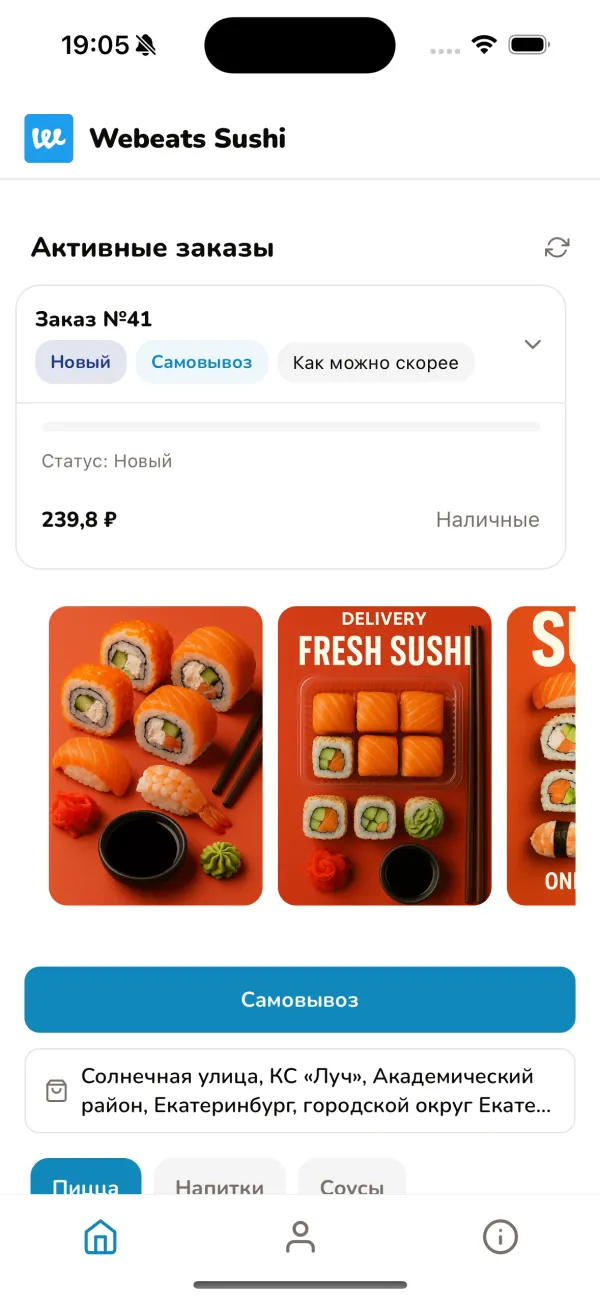Open the Delivery Fresh Sushi banner
Viewport: 600px width, 1301px height.
pyautogui.click(x=384, y=755)
